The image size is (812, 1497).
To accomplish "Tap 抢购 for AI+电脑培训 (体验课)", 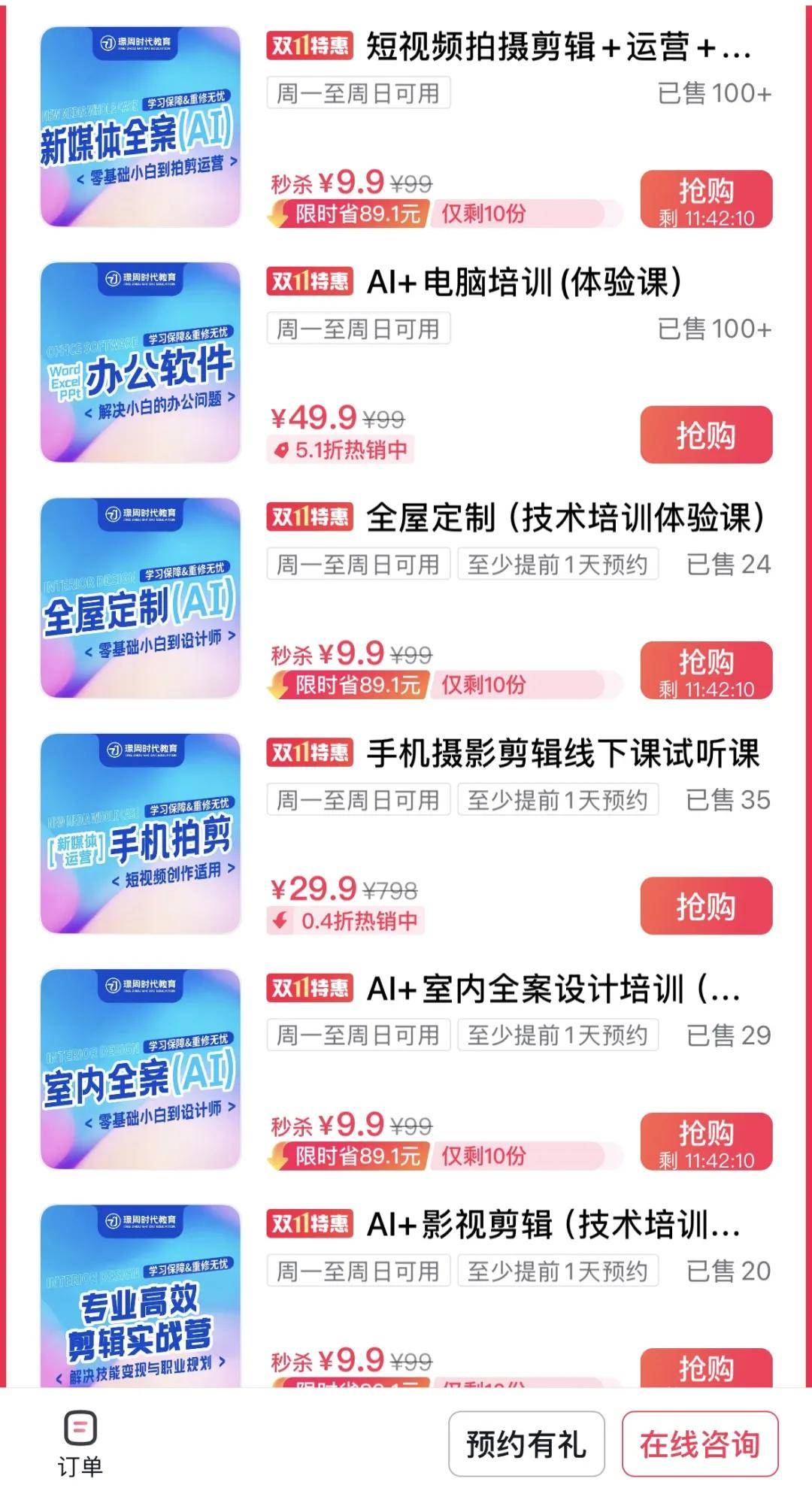I will coord(706,435).
